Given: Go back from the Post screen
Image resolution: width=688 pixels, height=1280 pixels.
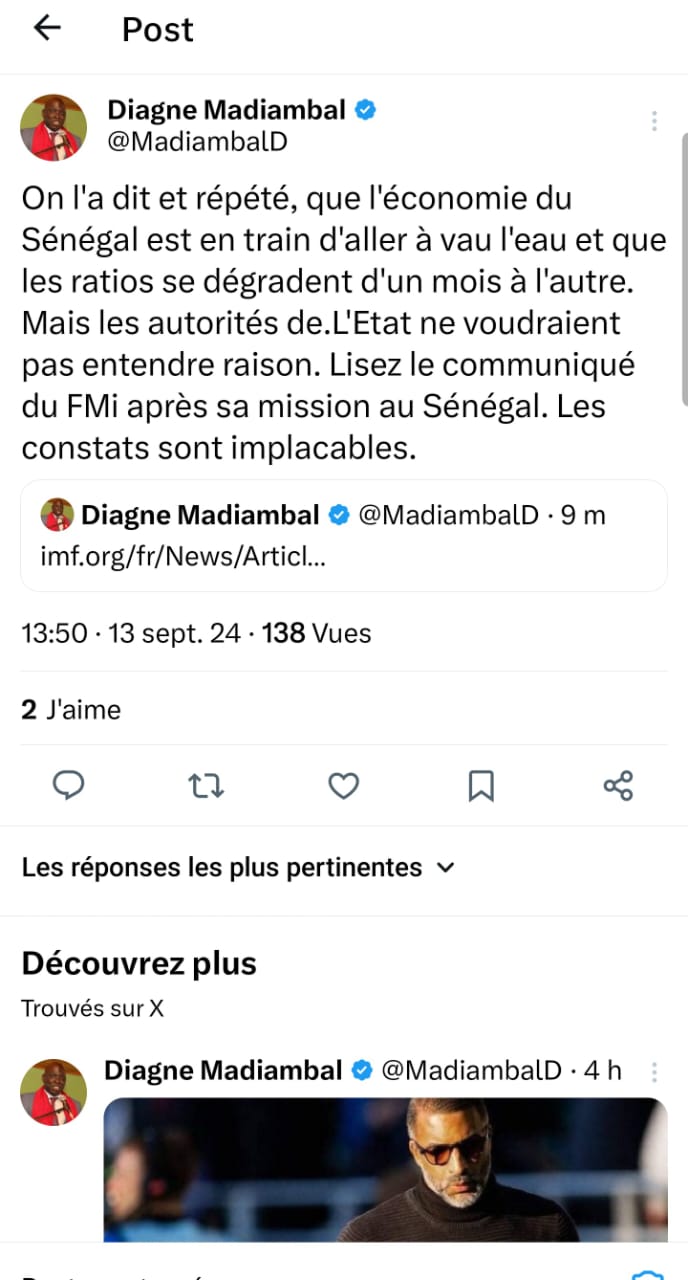Looking at the screenshot, I should tap(47, 29).
